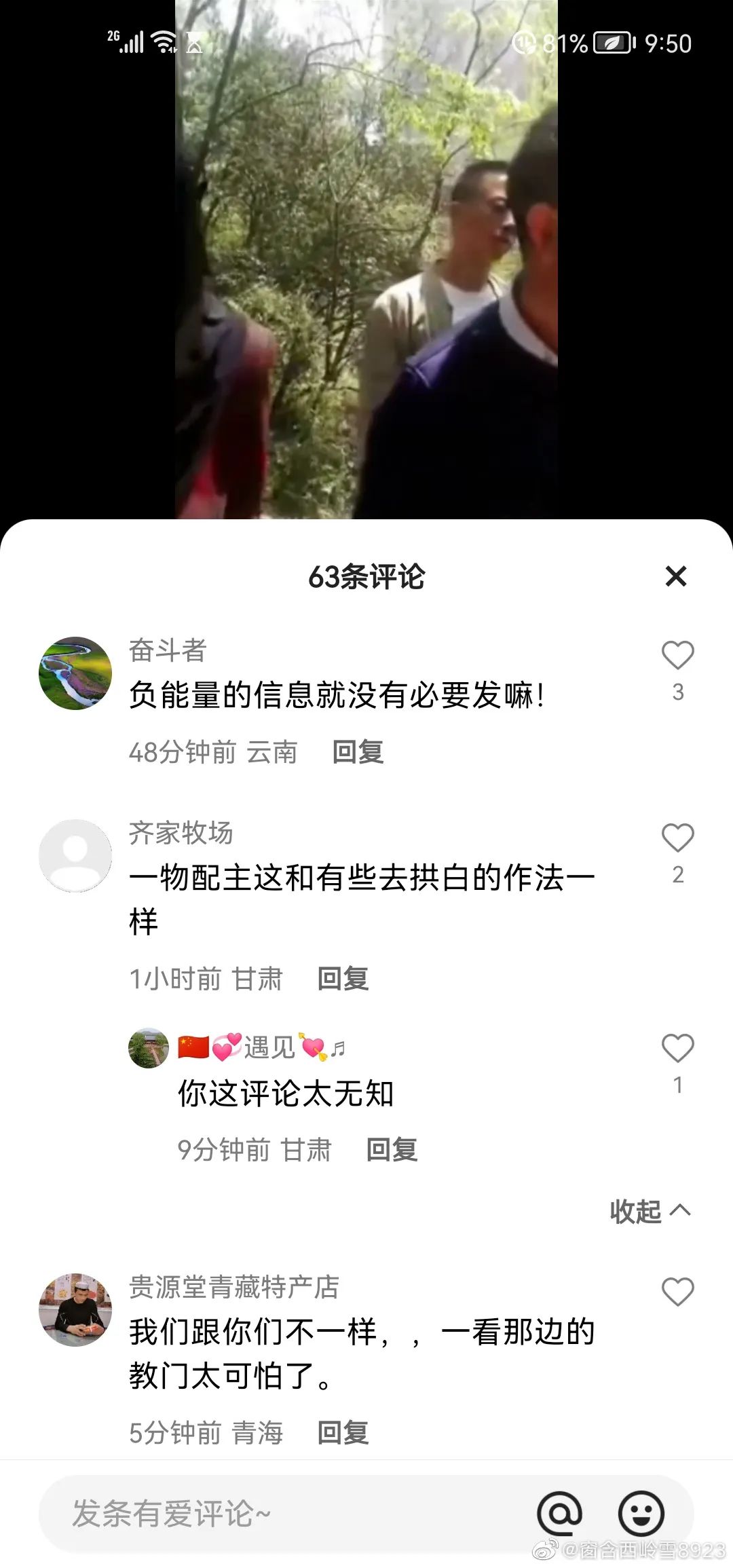The image size is (733, 1568).
Task: Mention someone with the @ icon
Action: 559,1514
